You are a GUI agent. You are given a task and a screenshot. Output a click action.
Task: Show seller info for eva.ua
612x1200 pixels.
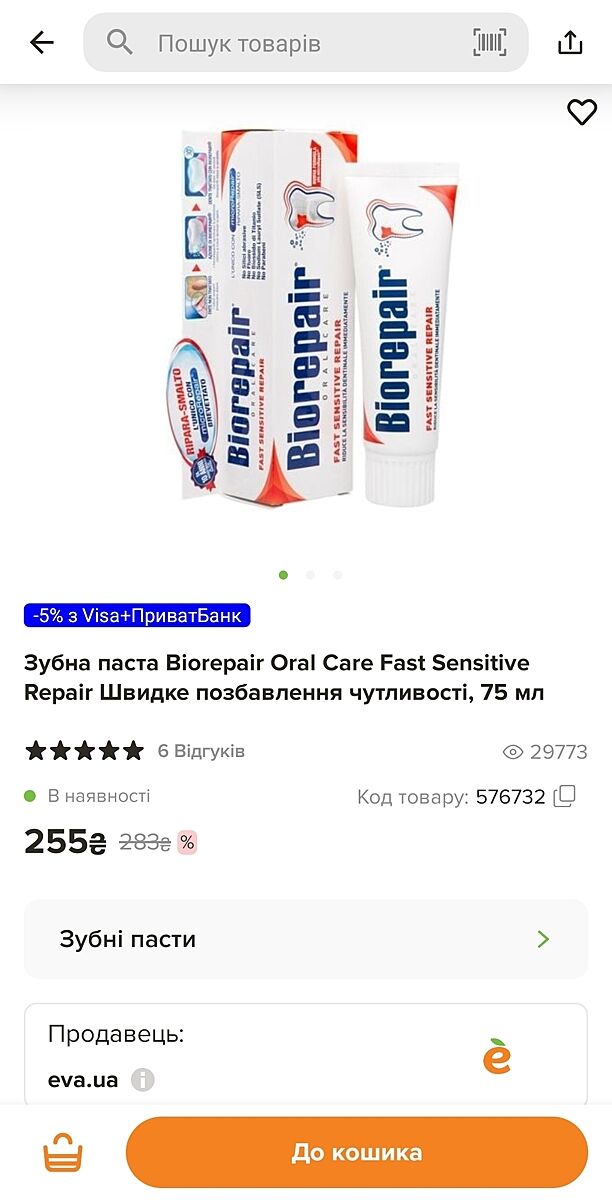tap(143, 1080)
